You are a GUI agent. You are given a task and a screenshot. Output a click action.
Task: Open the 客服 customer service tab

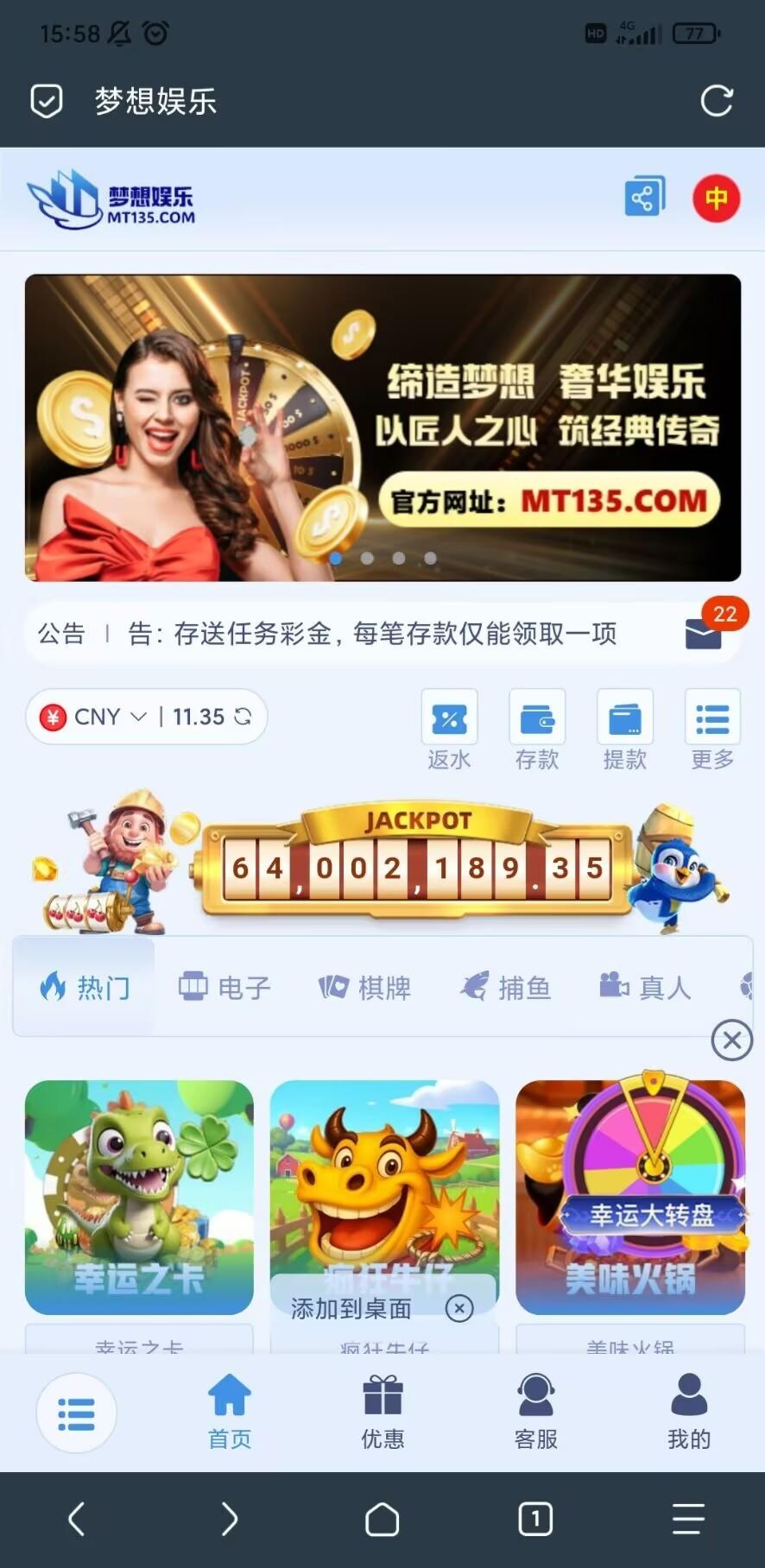[535, 1412]
